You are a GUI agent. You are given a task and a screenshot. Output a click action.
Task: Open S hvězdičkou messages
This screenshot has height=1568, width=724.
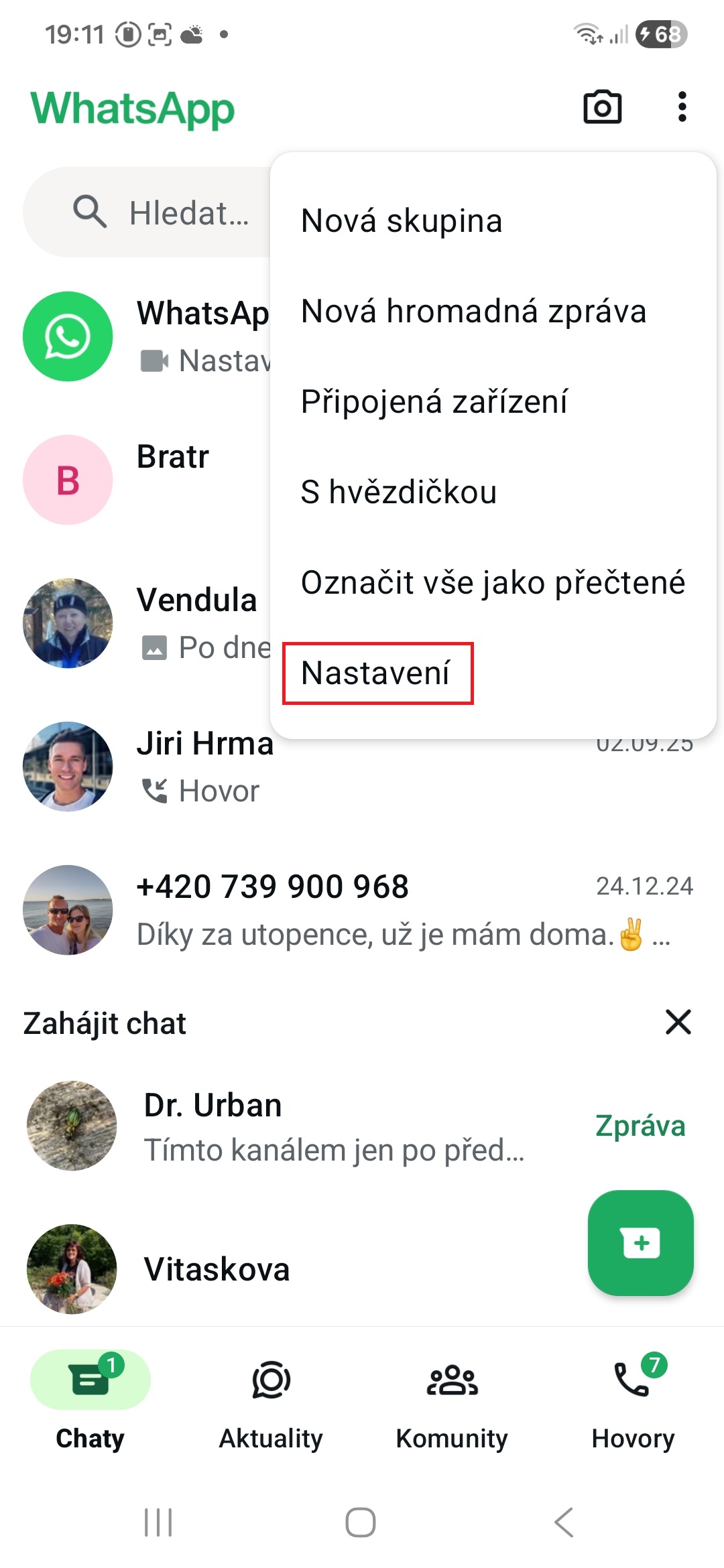(398, 493)
